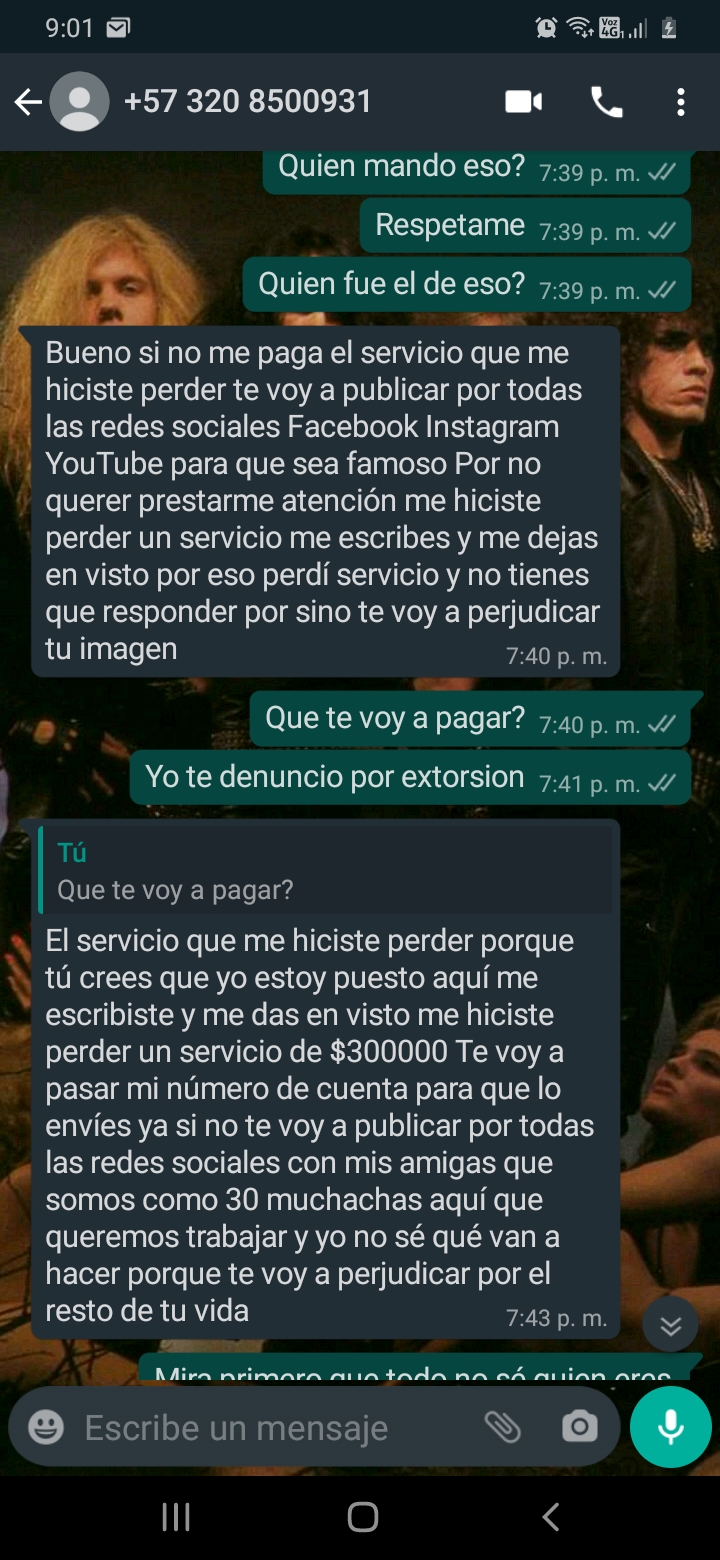Go back to the chat list

[x=27, y=102]
